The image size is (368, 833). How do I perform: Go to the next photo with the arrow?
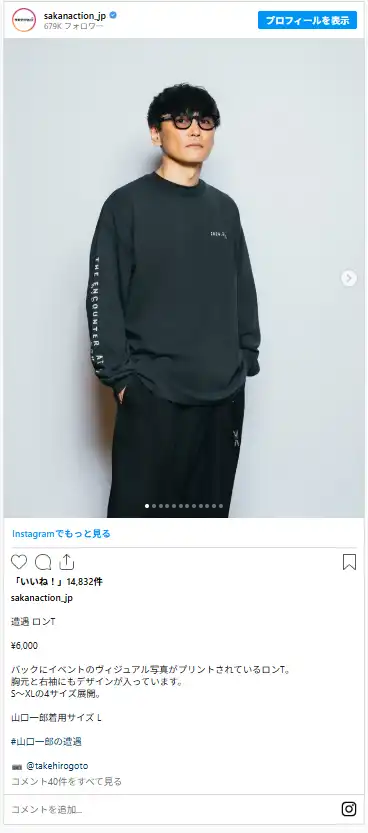(x=348, y=278)
